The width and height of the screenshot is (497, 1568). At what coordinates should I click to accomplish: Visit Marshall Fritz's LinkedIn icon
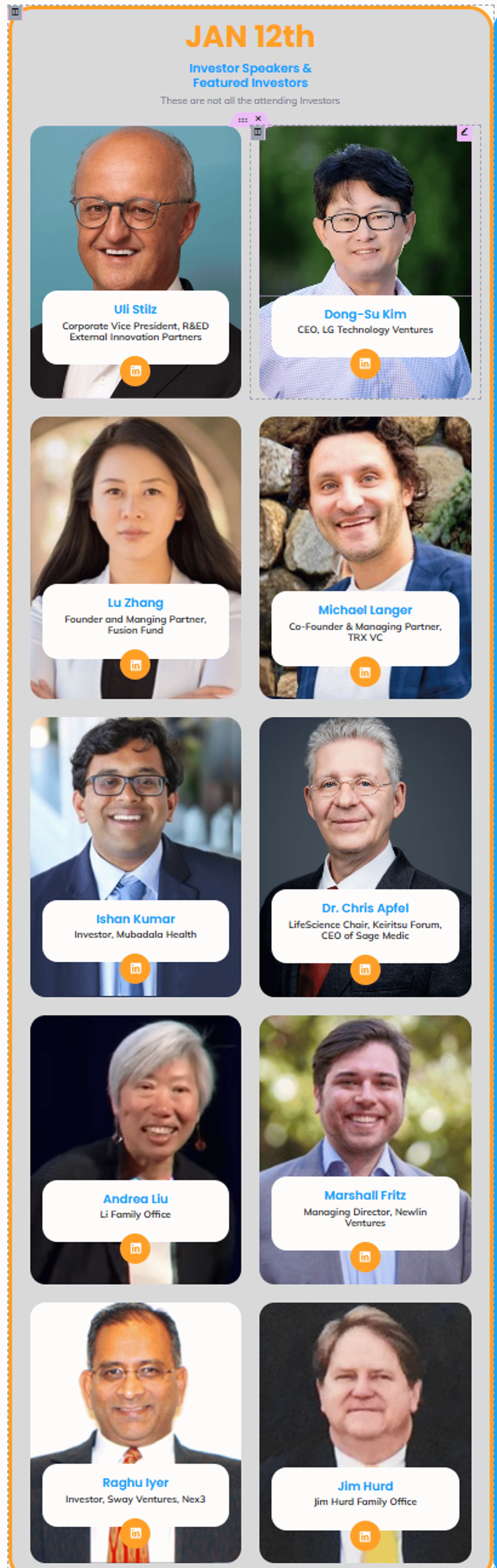click(x=365, y=1256)
